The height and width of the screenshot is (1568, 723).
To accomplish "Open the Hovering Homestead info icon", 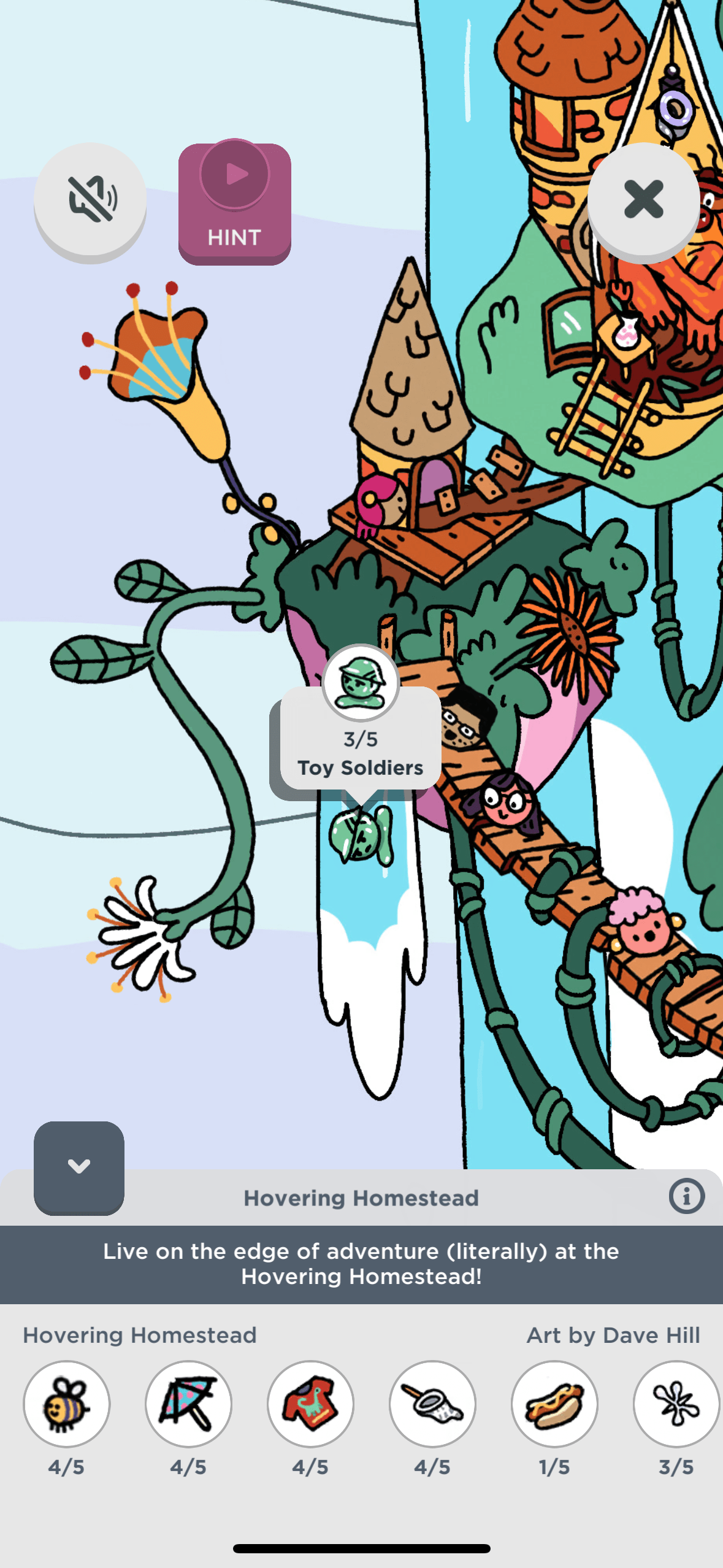I will (686, 1196).
